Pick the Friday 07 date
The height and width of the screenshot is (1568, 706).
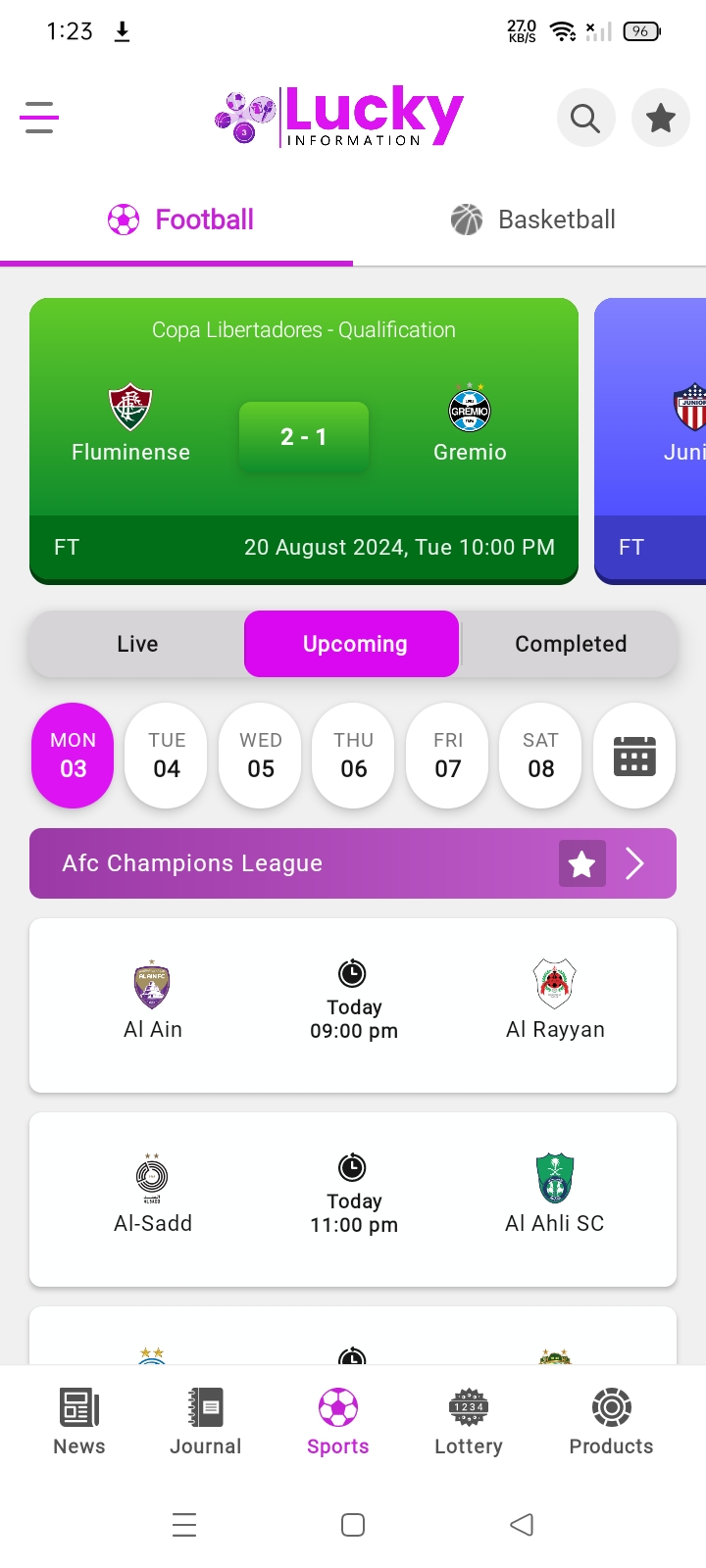tap(447, 756)
